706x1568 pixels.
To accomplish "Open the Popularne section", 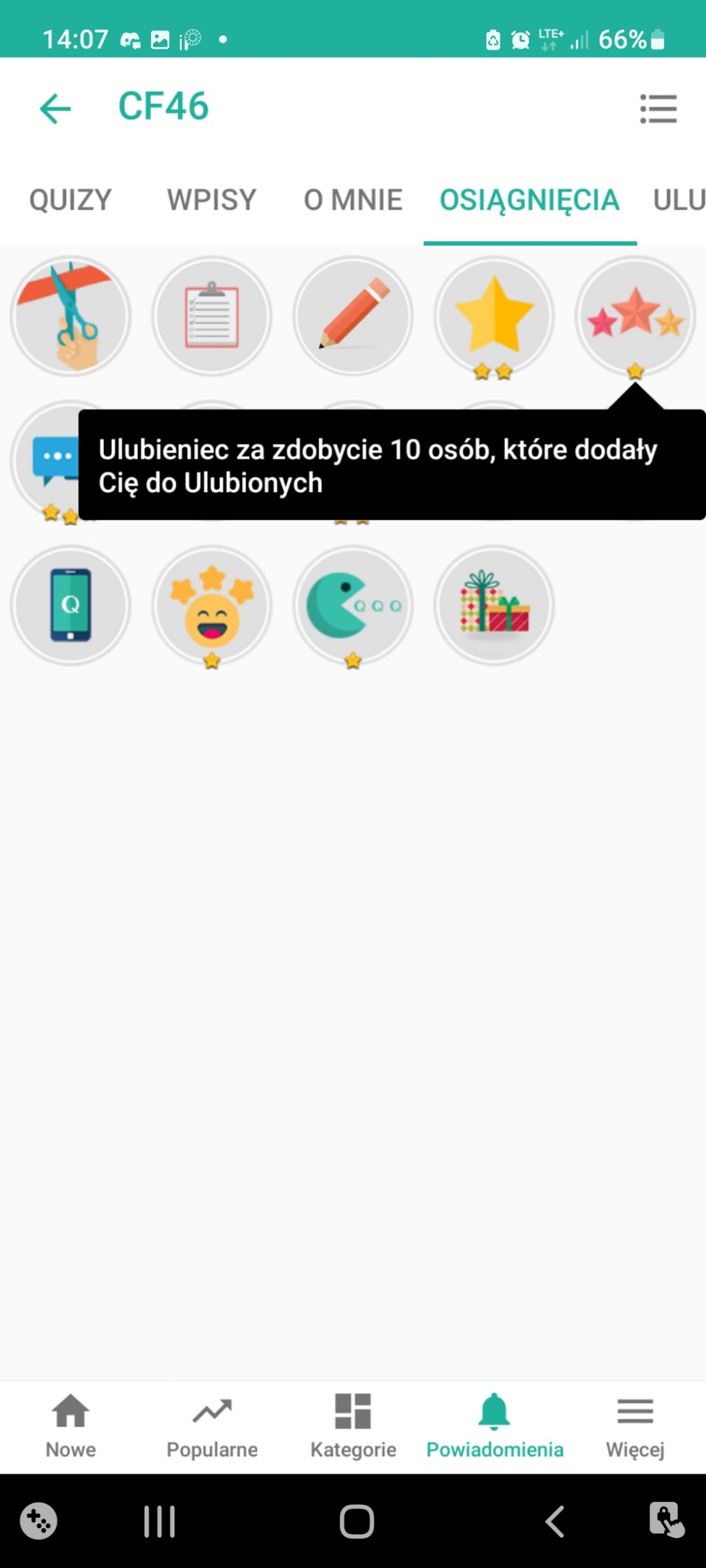I will (x=212, y=1426).
